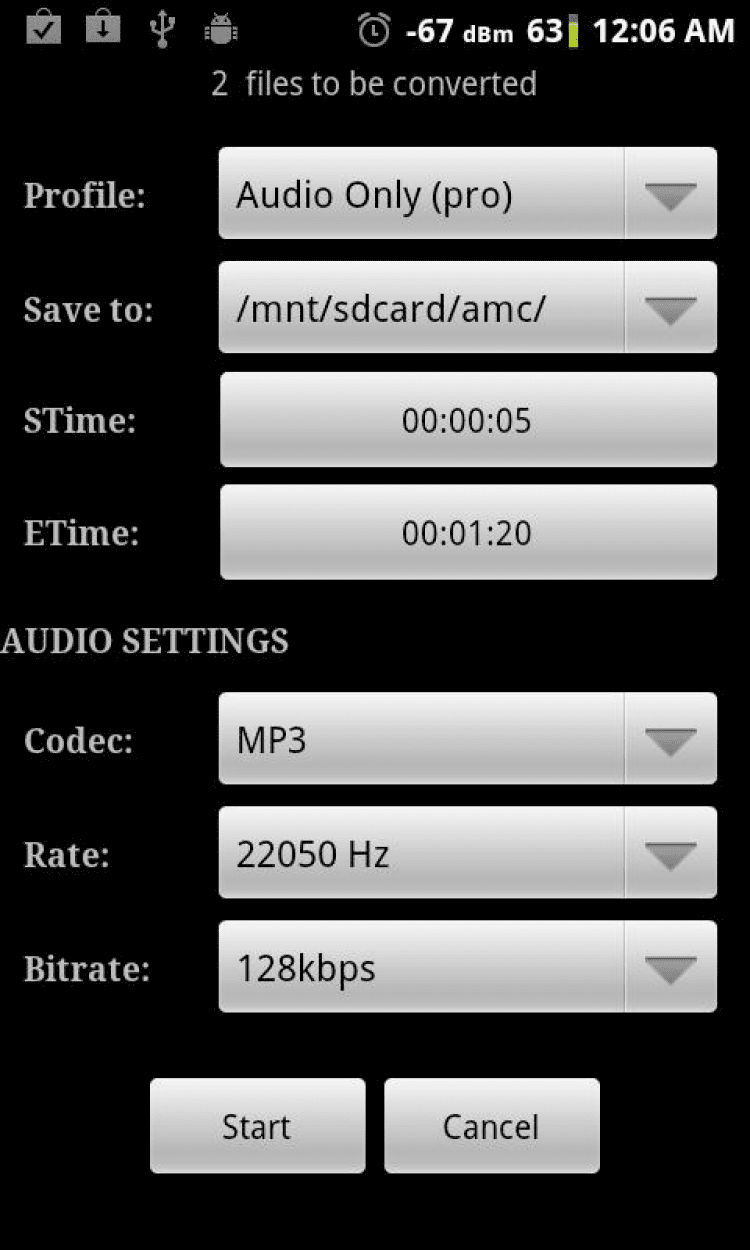750x1250 pixels.
Task: Set the ETime end time 00:01:20
Action: pos(467,532)
